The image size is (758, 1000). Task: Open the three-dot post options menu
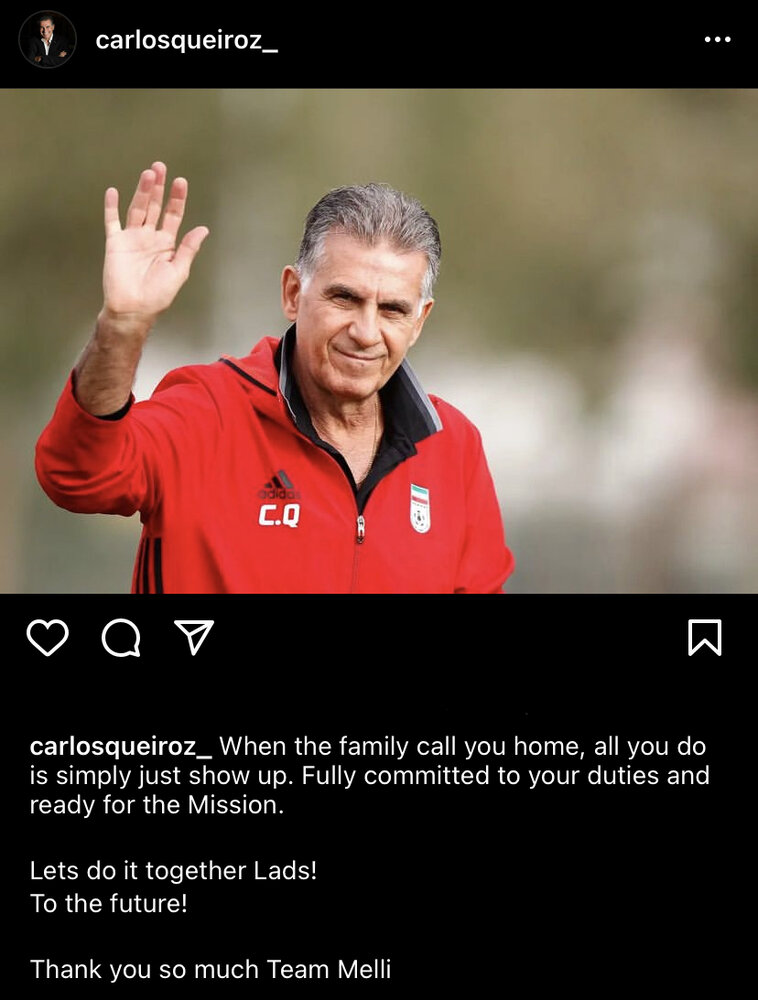(717, 40)
